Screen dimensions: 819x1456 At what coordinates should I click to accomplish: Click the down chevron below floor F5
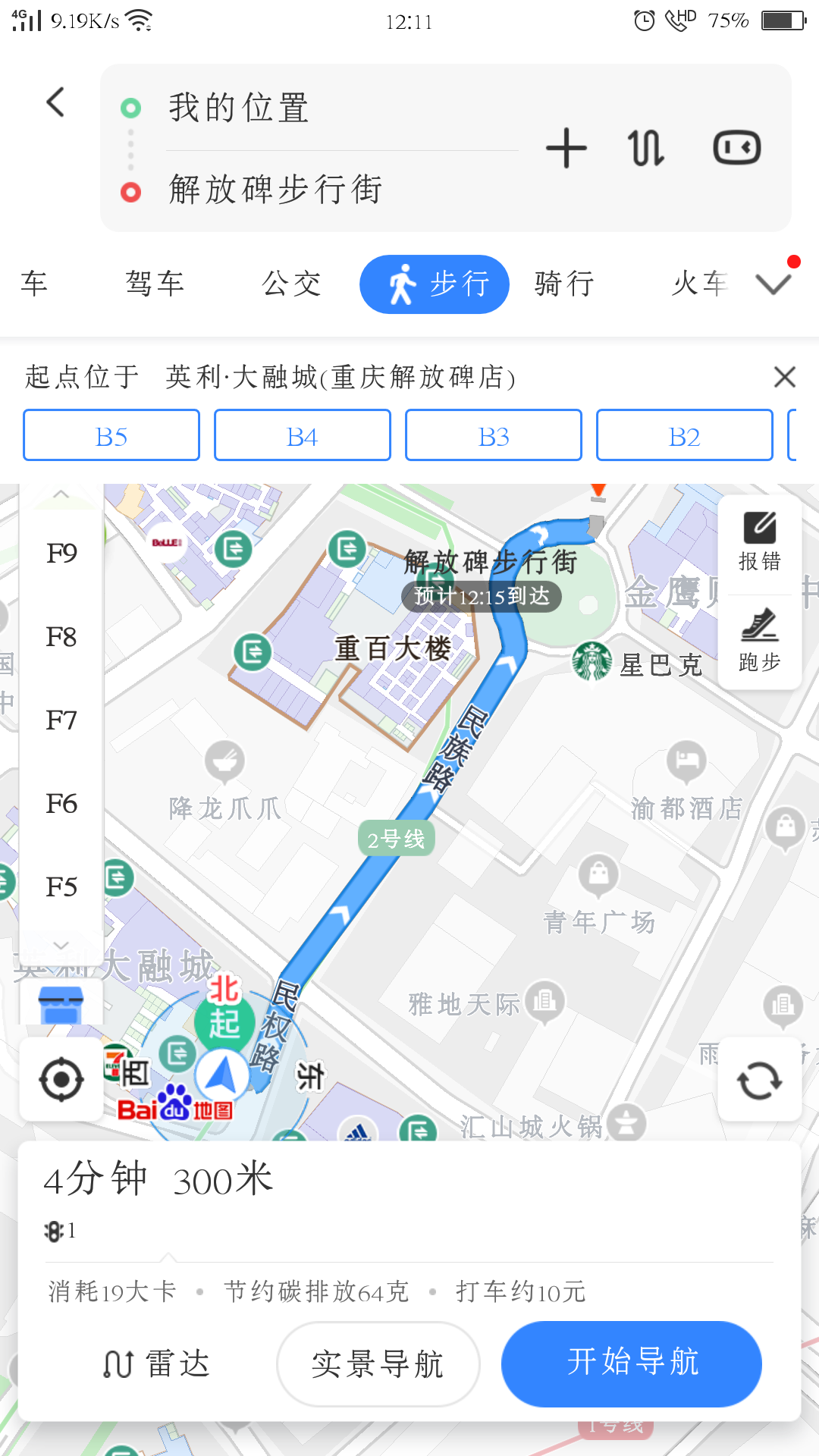click(x=61, y=945)
